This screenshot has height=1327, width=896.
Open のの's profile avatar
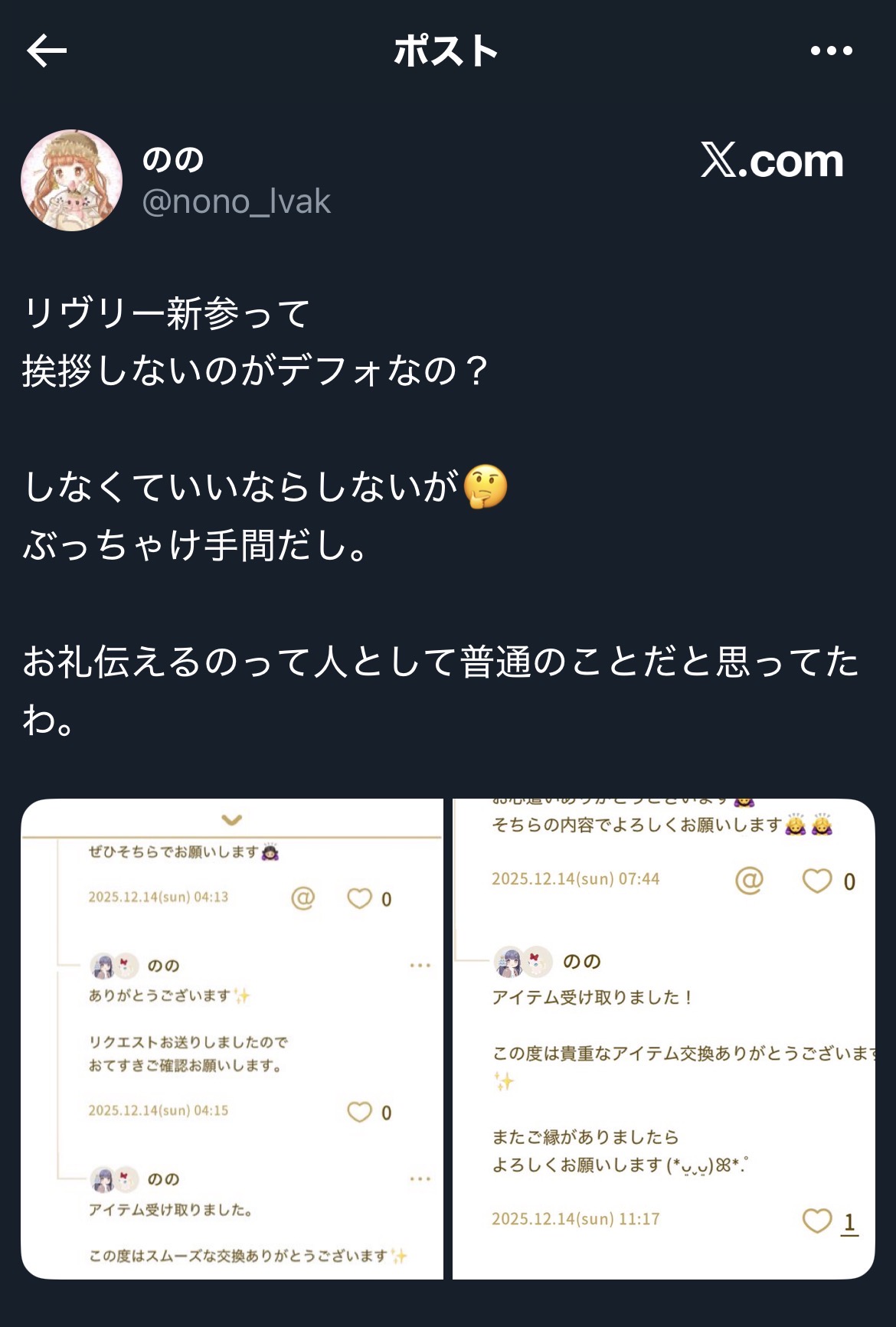[72, 181]
